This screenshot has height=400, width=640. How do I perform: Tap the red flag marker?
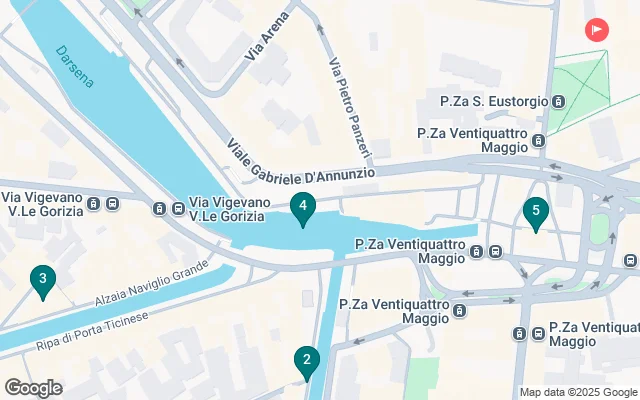598,30
